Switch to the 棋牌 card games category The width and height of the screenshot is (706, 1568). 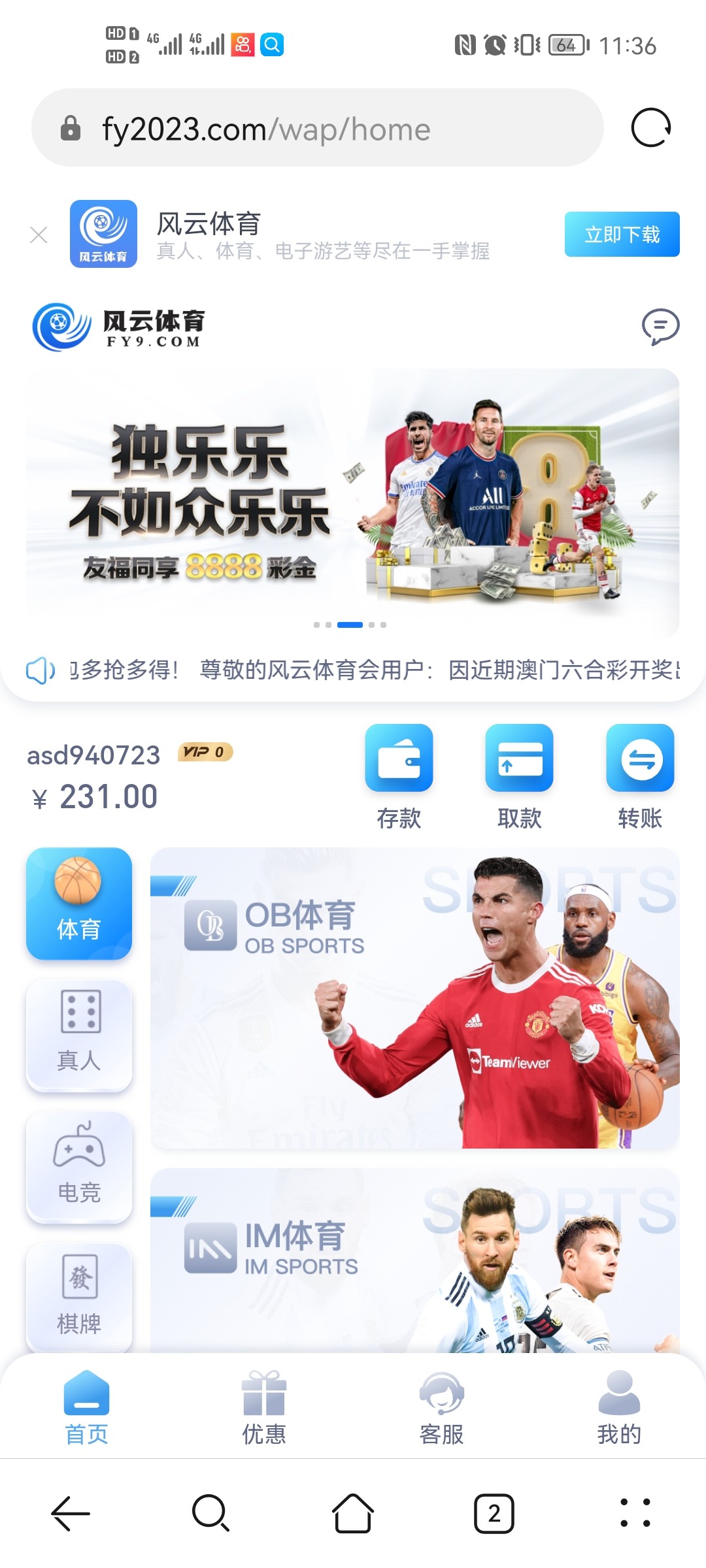[x=79, y=1297]
